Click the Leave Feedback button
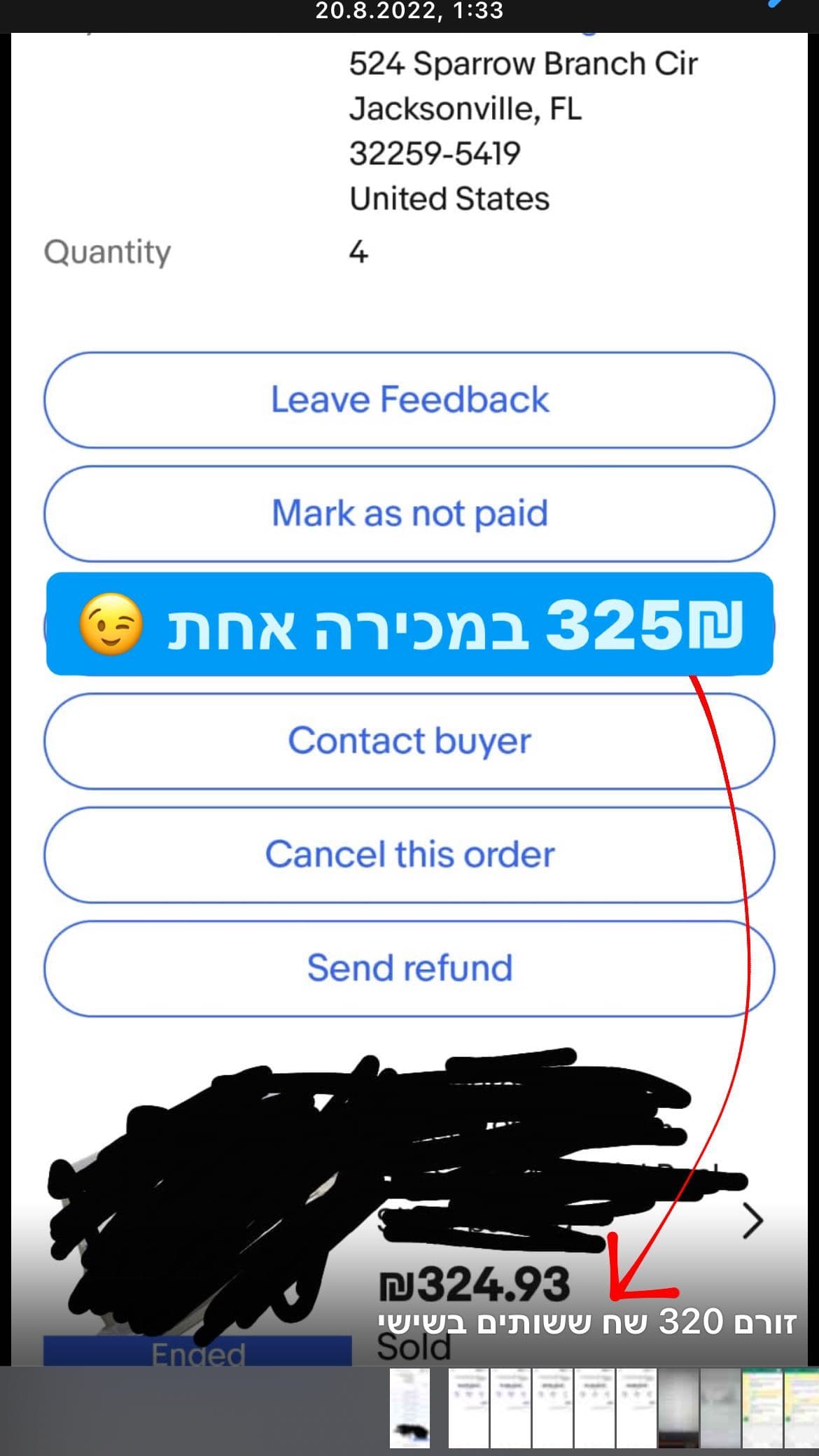 click(x=409, y=399)
